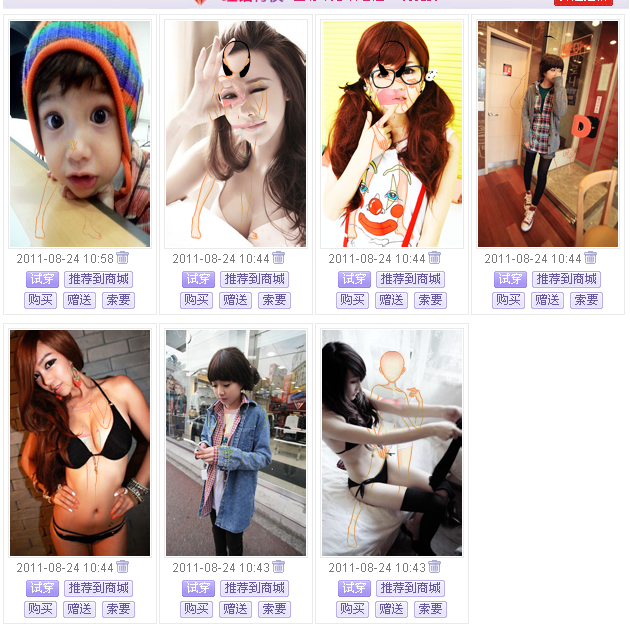Tap 试穿 under the denim jacket girl photo
This screenshot has height=627, width=630.
[x=198, y=588]
